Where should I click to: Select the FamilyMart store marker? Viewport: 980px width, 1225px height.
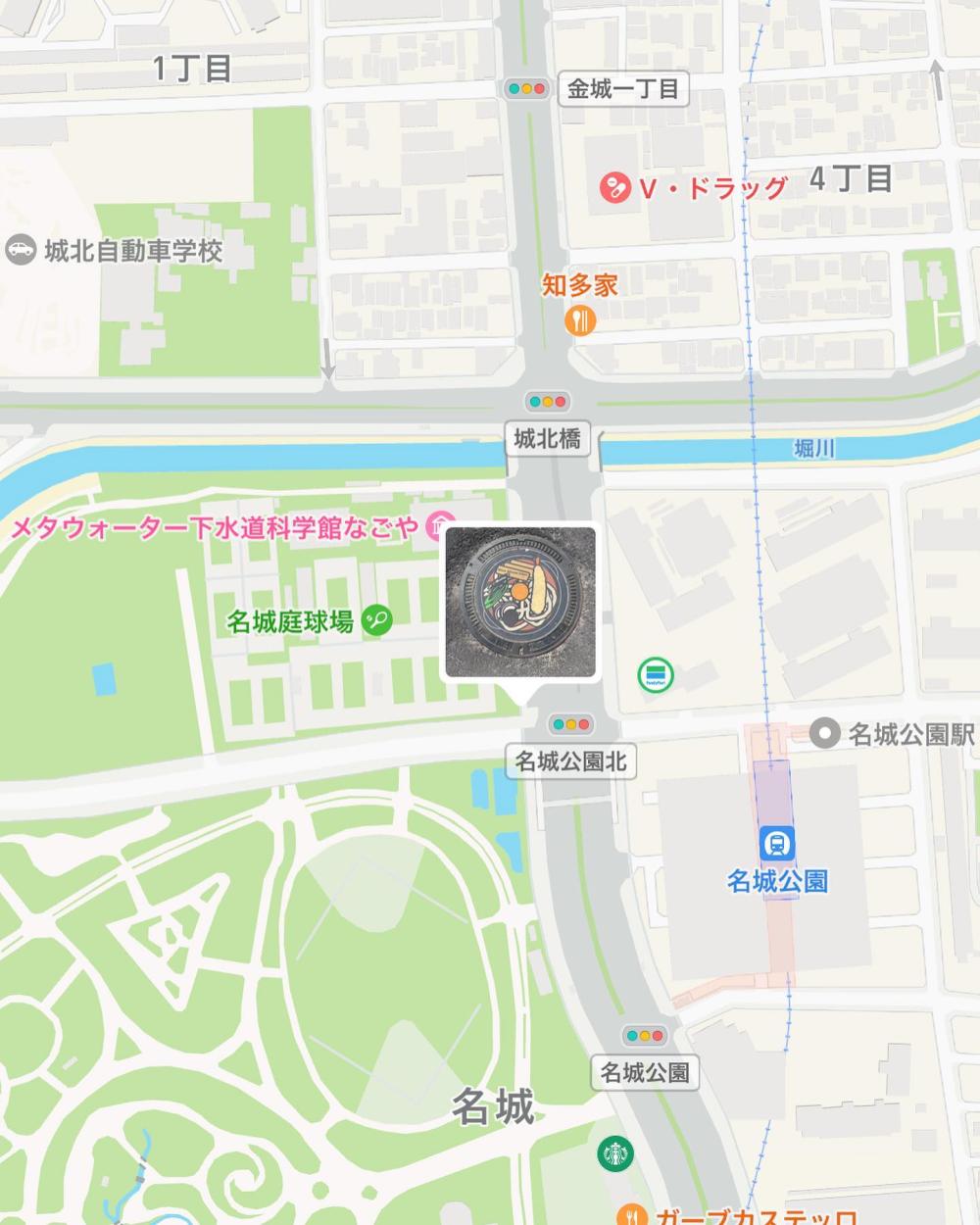tap(655, 674)
